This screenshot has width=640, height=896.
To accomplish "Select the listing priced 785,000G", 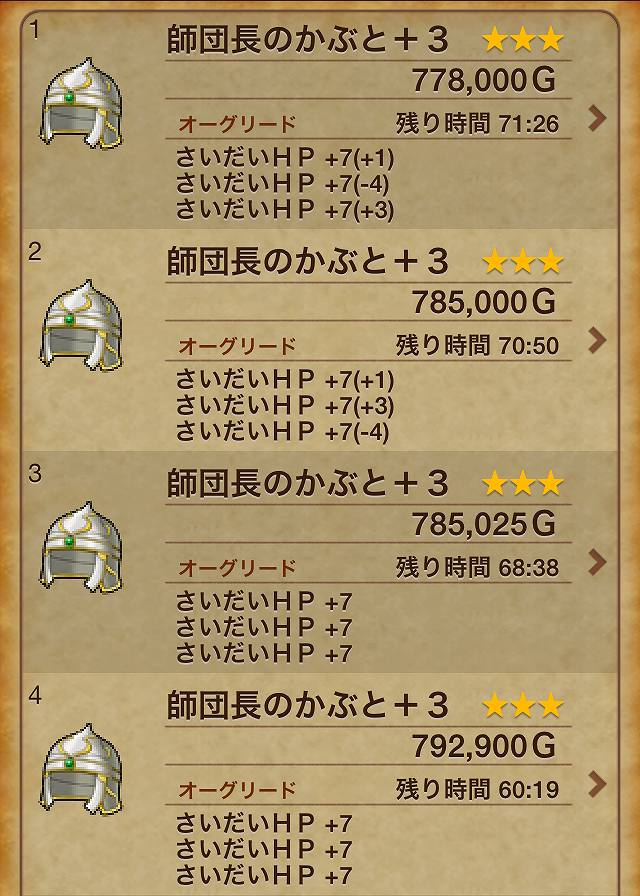I will (x=598, y=340).
